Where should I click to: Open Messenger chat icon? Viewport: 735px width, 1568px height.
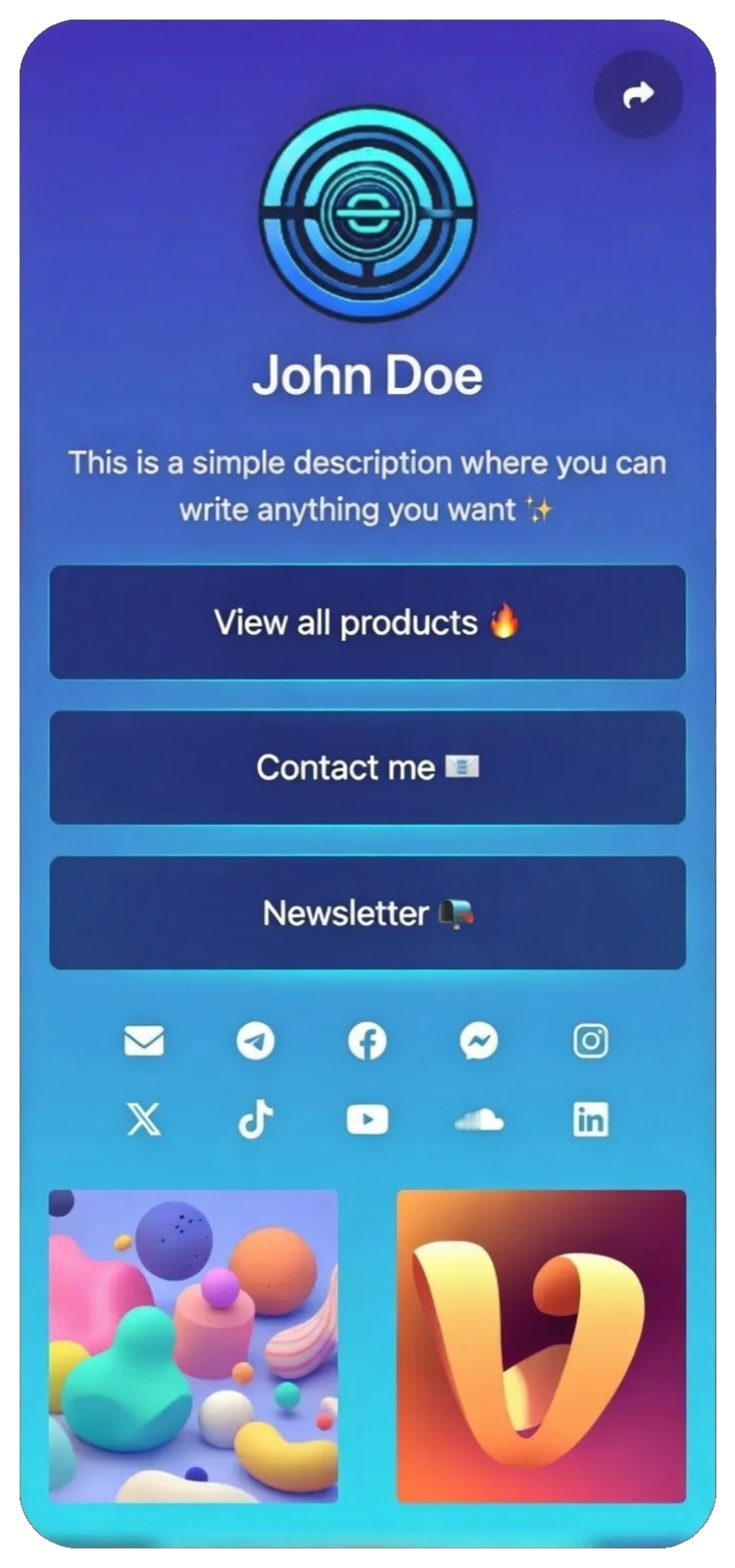479,1042
